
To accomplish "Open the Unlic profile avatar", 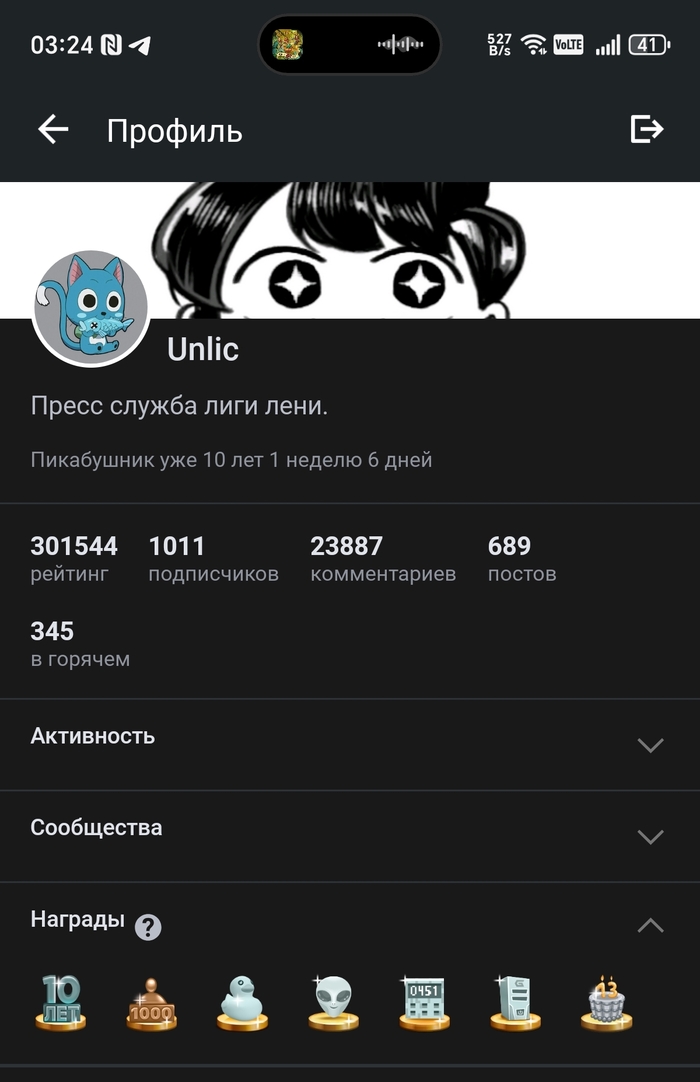I will [x=91, y=309].
